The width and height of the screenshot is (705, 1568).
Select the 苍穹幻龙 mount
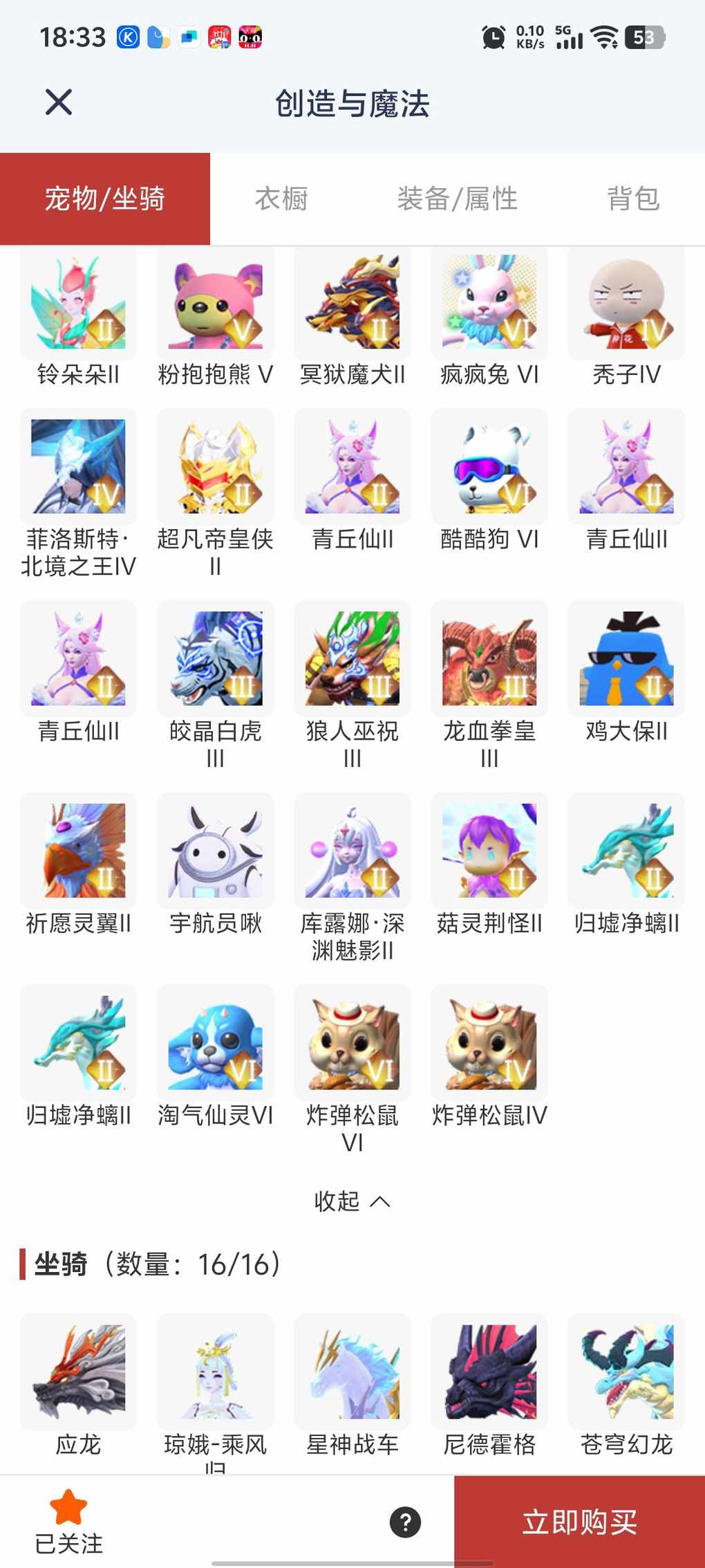click(626, 1372)
